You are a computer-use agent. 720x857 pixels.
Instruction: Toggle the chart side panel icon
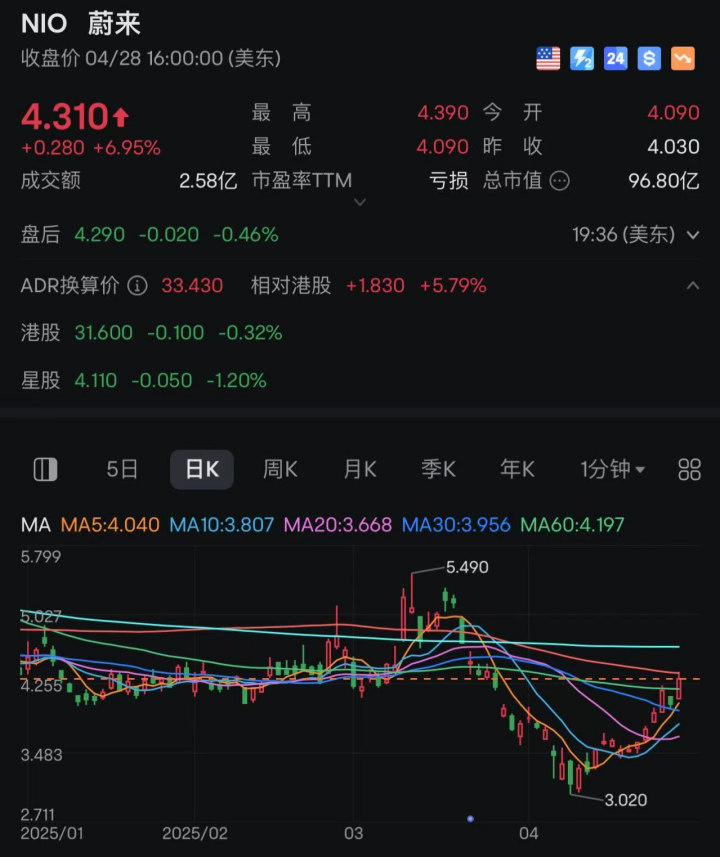point(45,469)
